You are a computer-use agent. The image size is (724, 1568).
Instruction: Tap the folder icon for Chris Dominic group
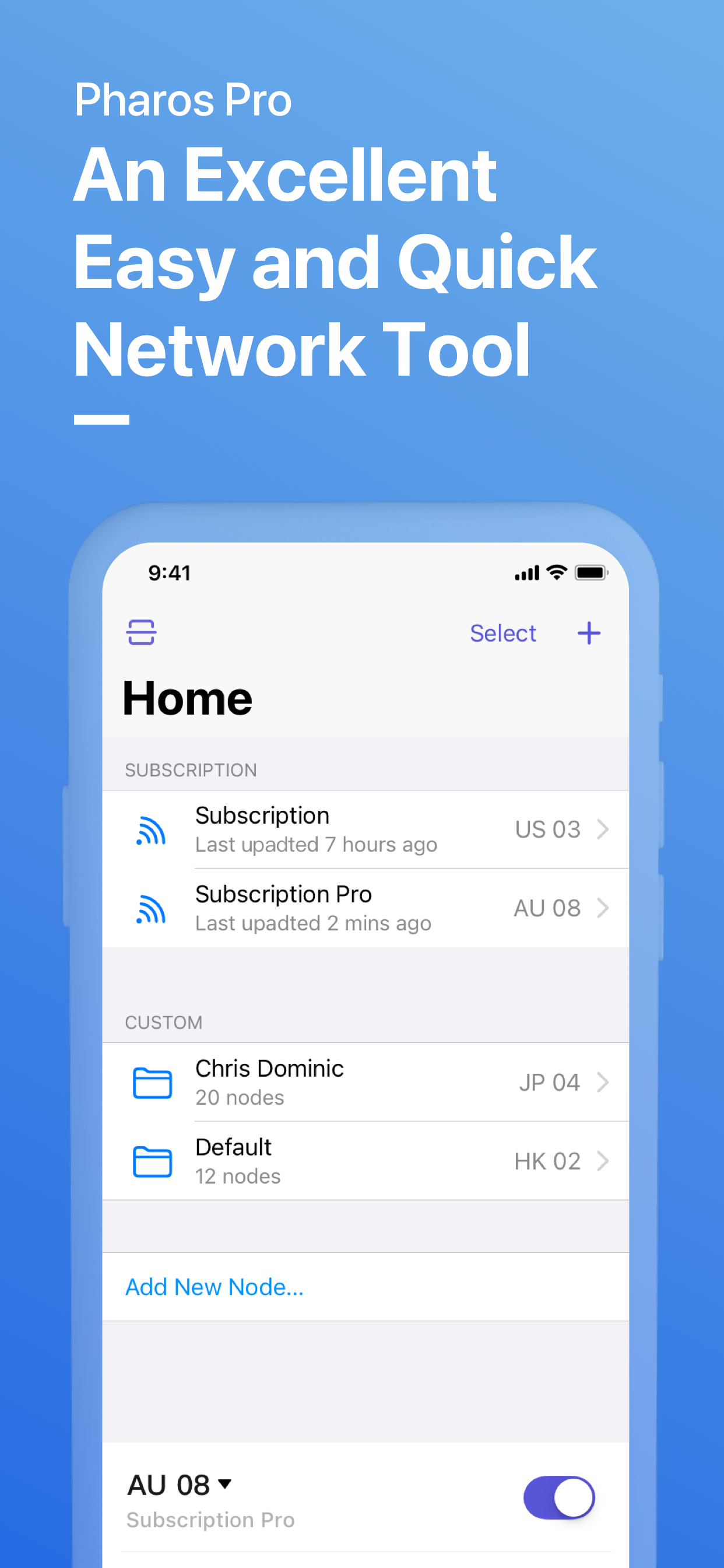coord(153,1083)
